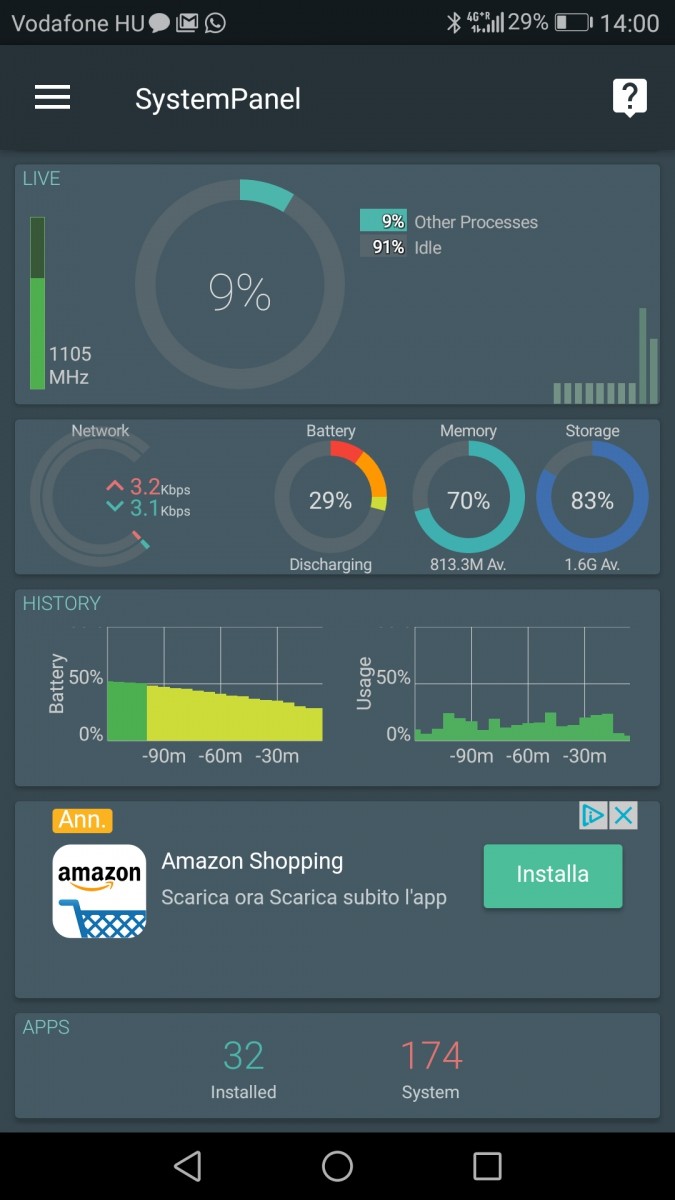View the 174 System apps
Image resolution: width=675 pixels, height=1200 pixels.
pyautogui.click(x=431, y=1069)
